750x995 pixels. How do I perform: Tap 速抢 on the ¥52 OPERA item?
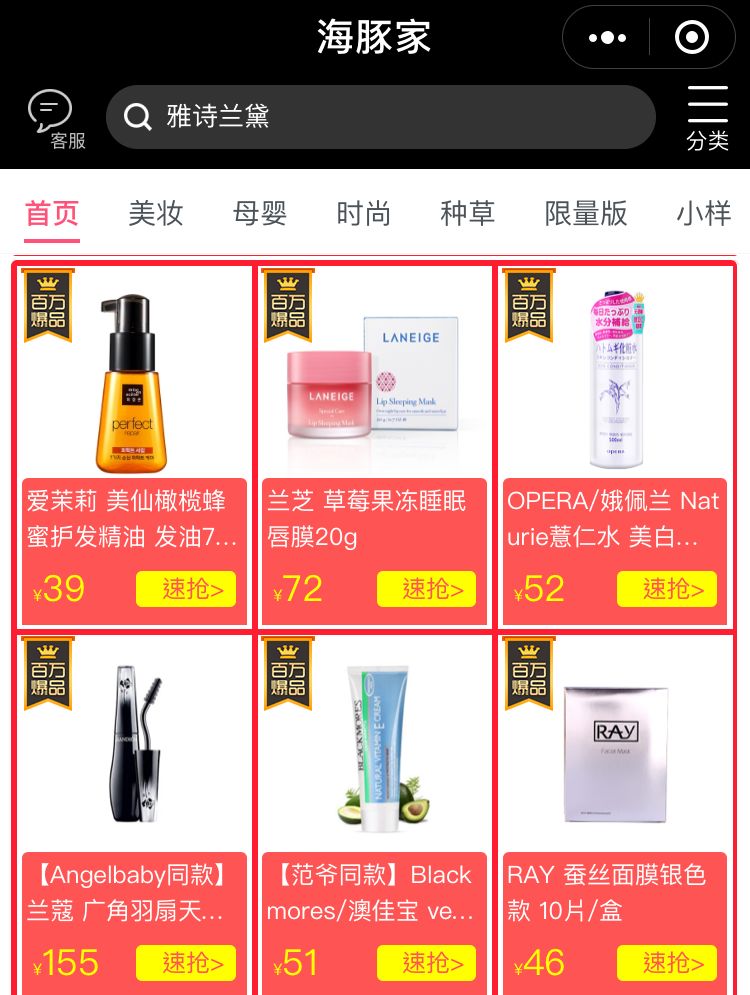666,589
